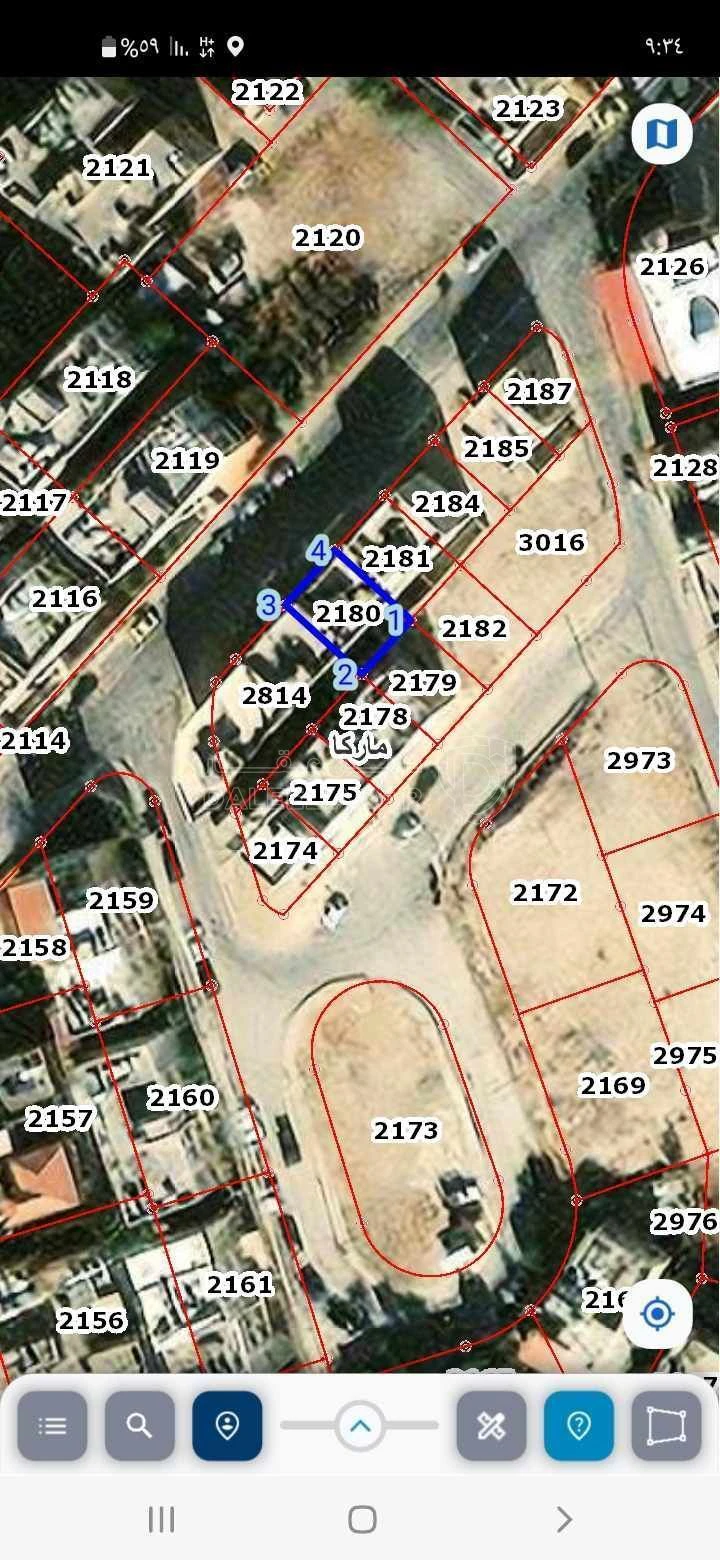Viewport: 720px width, 1560px height.
Task: Center map on my current location
Action: pyautogui.click(x=657, y=1314)
